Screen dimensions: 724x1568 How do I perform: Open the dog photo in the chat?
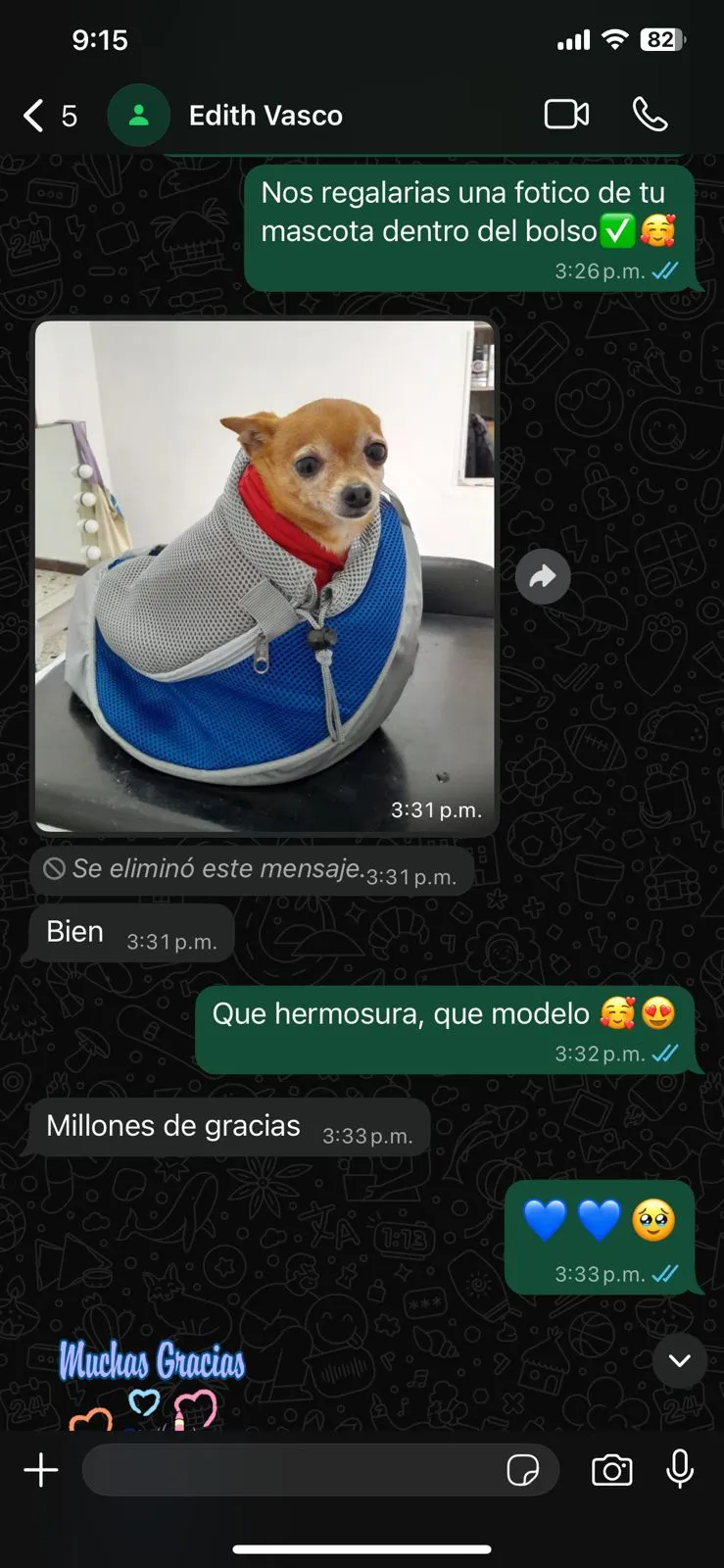coord(265,576)
